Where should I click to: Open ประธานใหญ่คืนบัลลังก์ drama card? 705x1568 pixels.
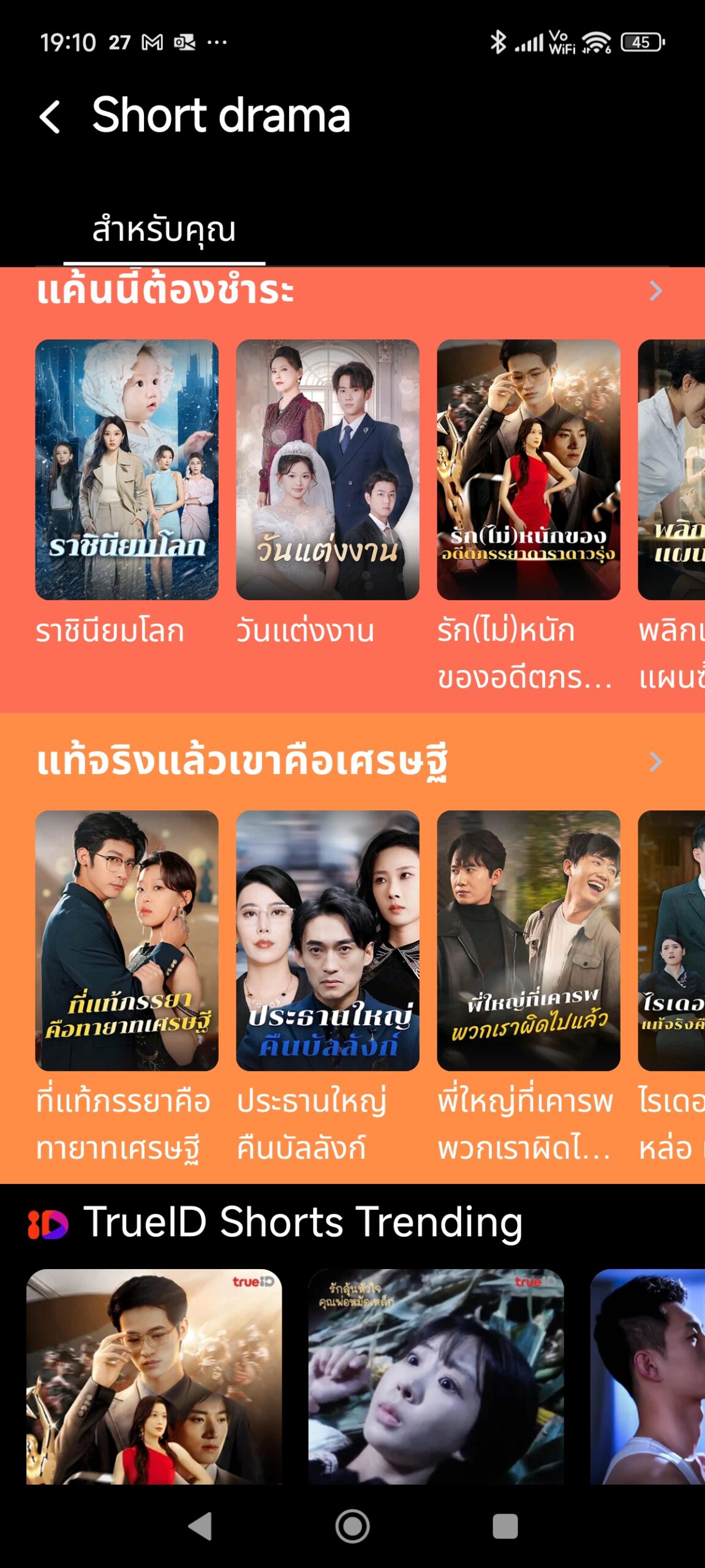(x=328, y=940)
